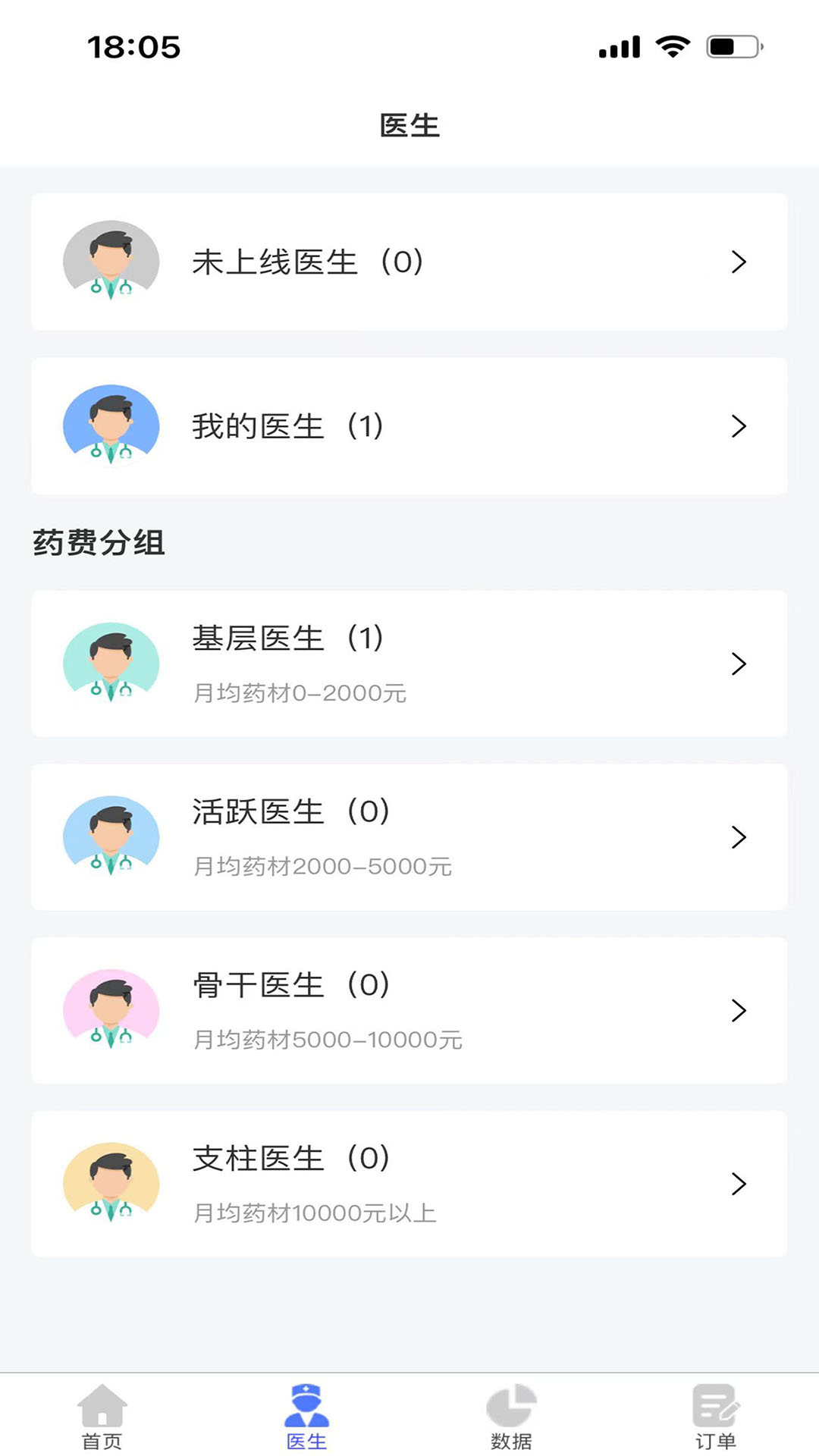Expand the 我的医生 row chevron
This screenshot has width=819, height=1456.
click(739, 426)
